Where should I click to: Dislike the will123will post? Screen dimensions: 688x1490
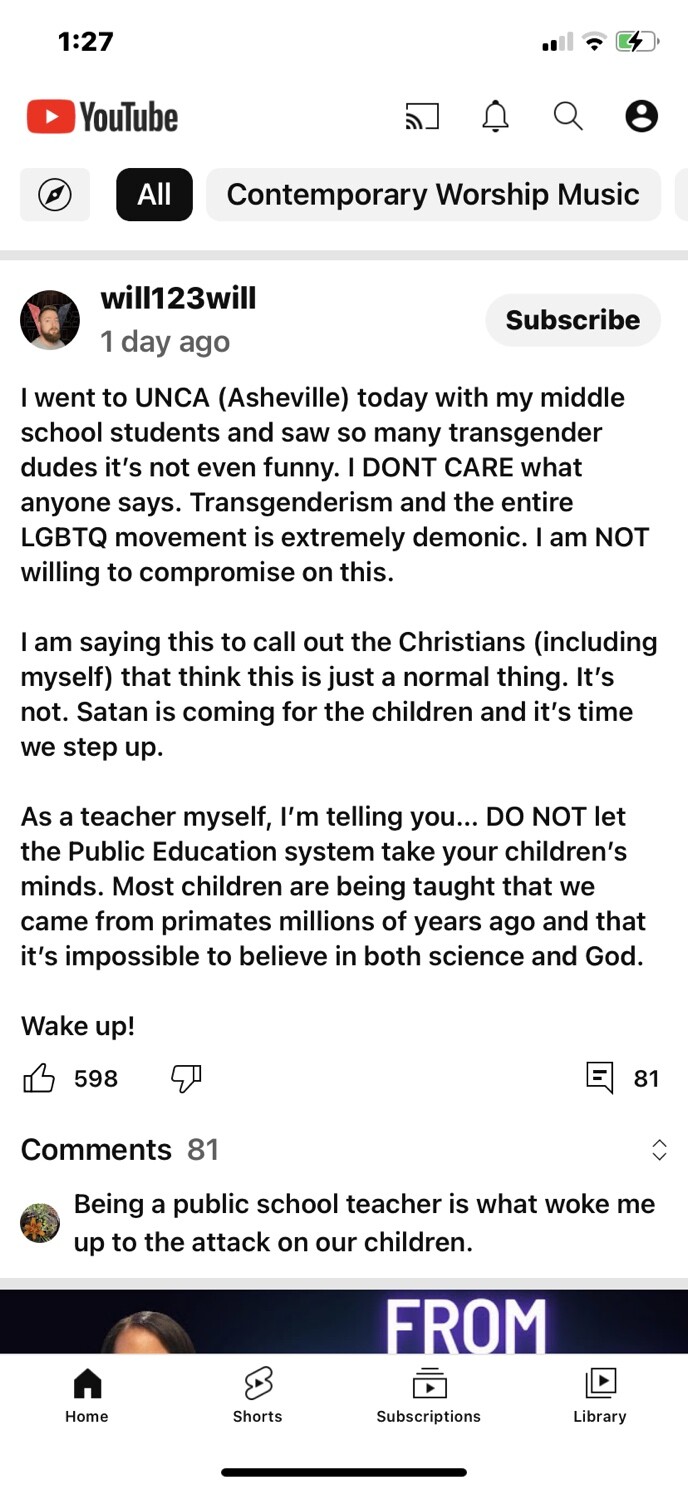[186, 1078]
